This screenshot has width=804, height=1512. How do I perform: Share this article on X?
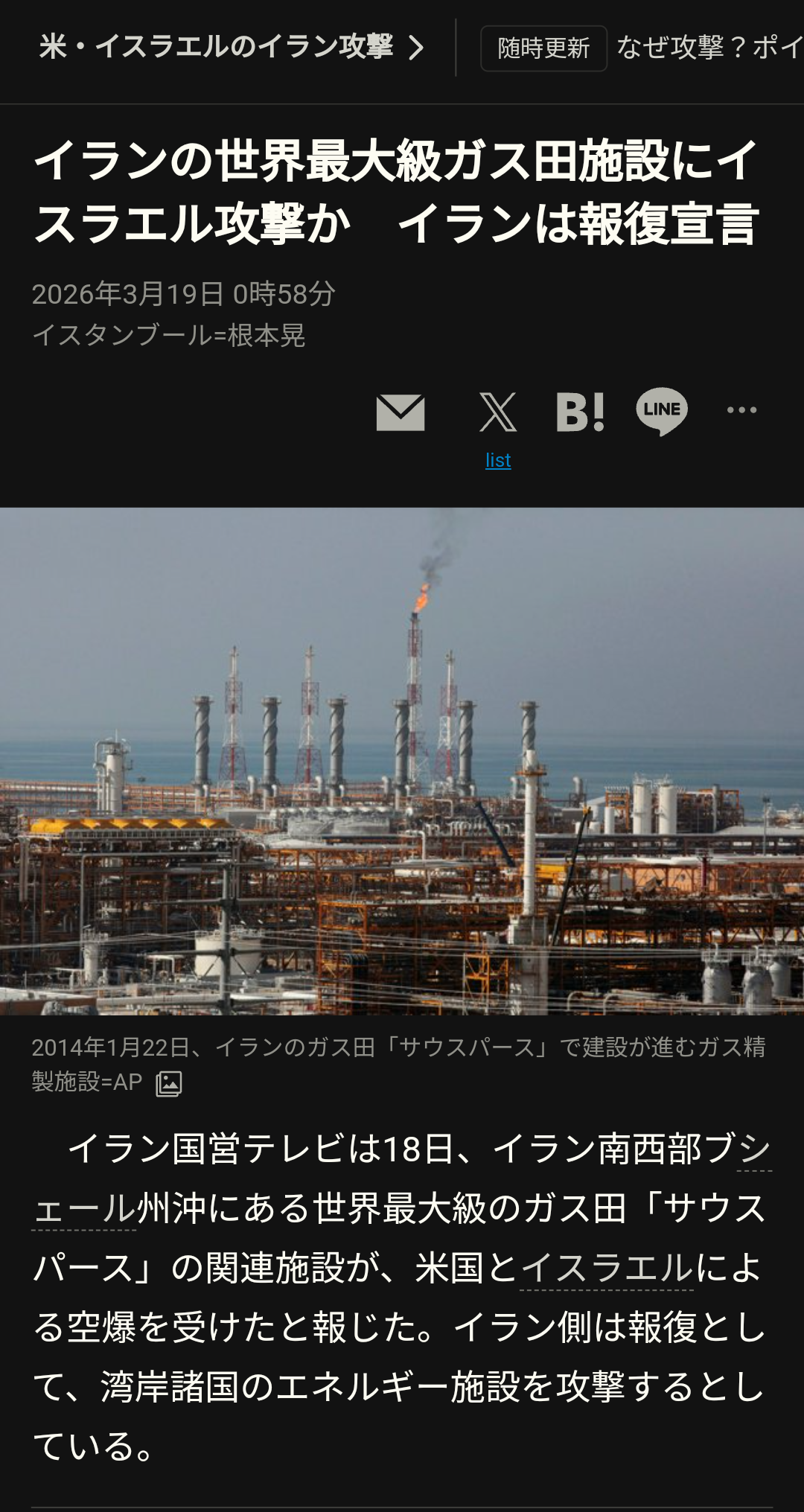(x=497, y=412)
